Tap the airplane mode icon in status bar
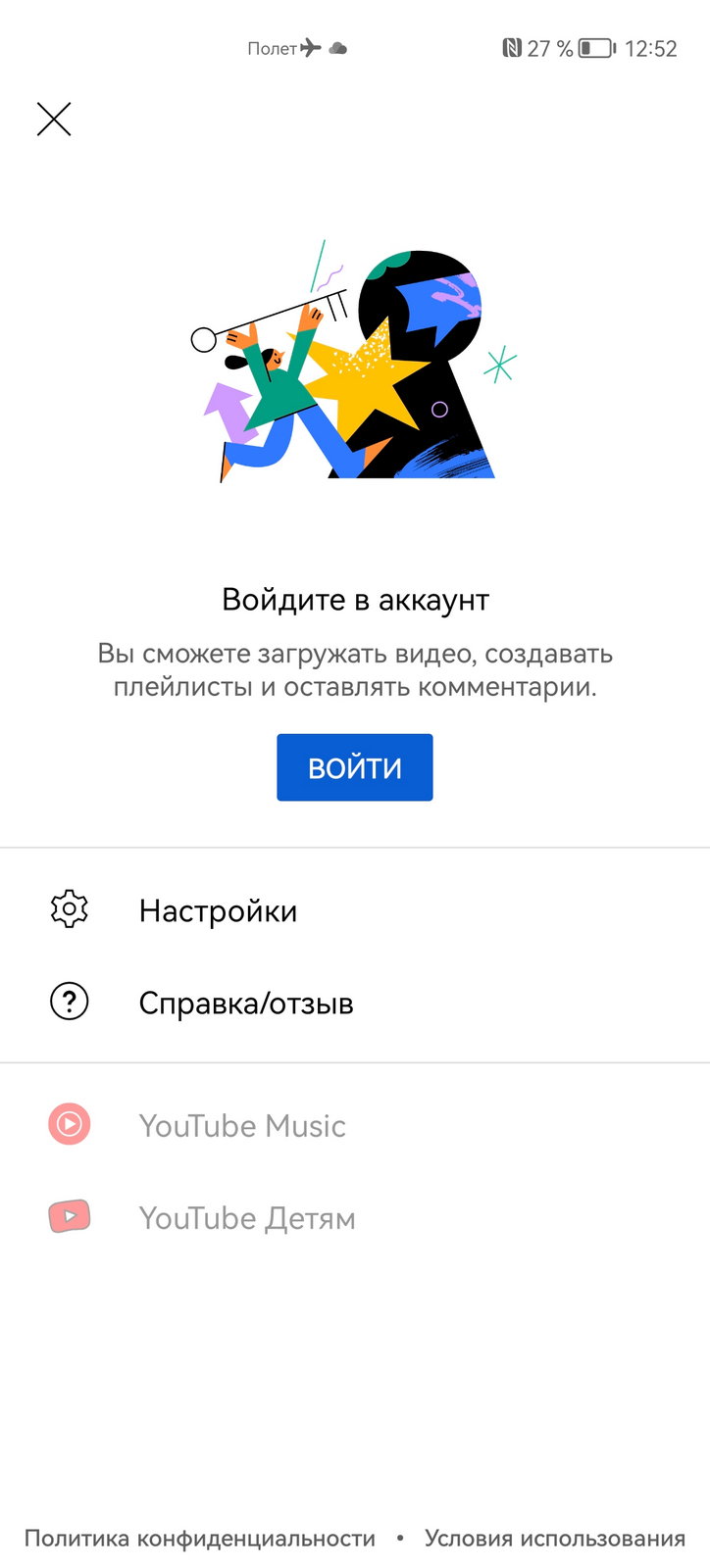 (309, 48)
